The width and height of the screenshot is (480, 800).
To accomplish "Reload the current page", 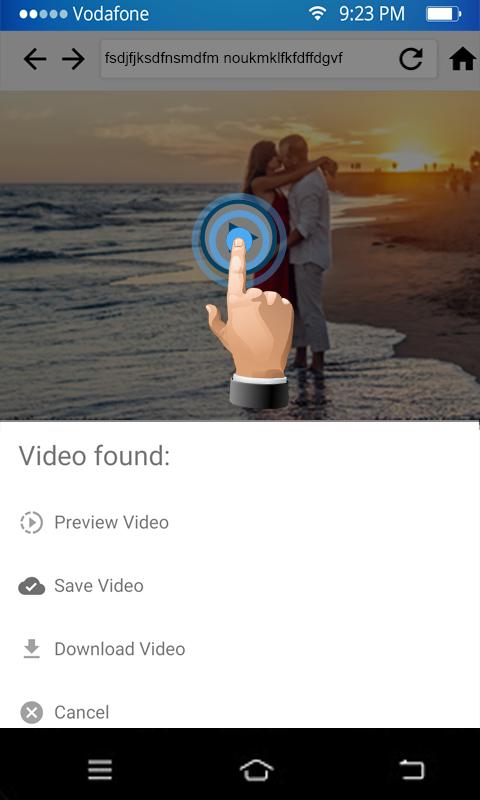I will pos(411,59).
